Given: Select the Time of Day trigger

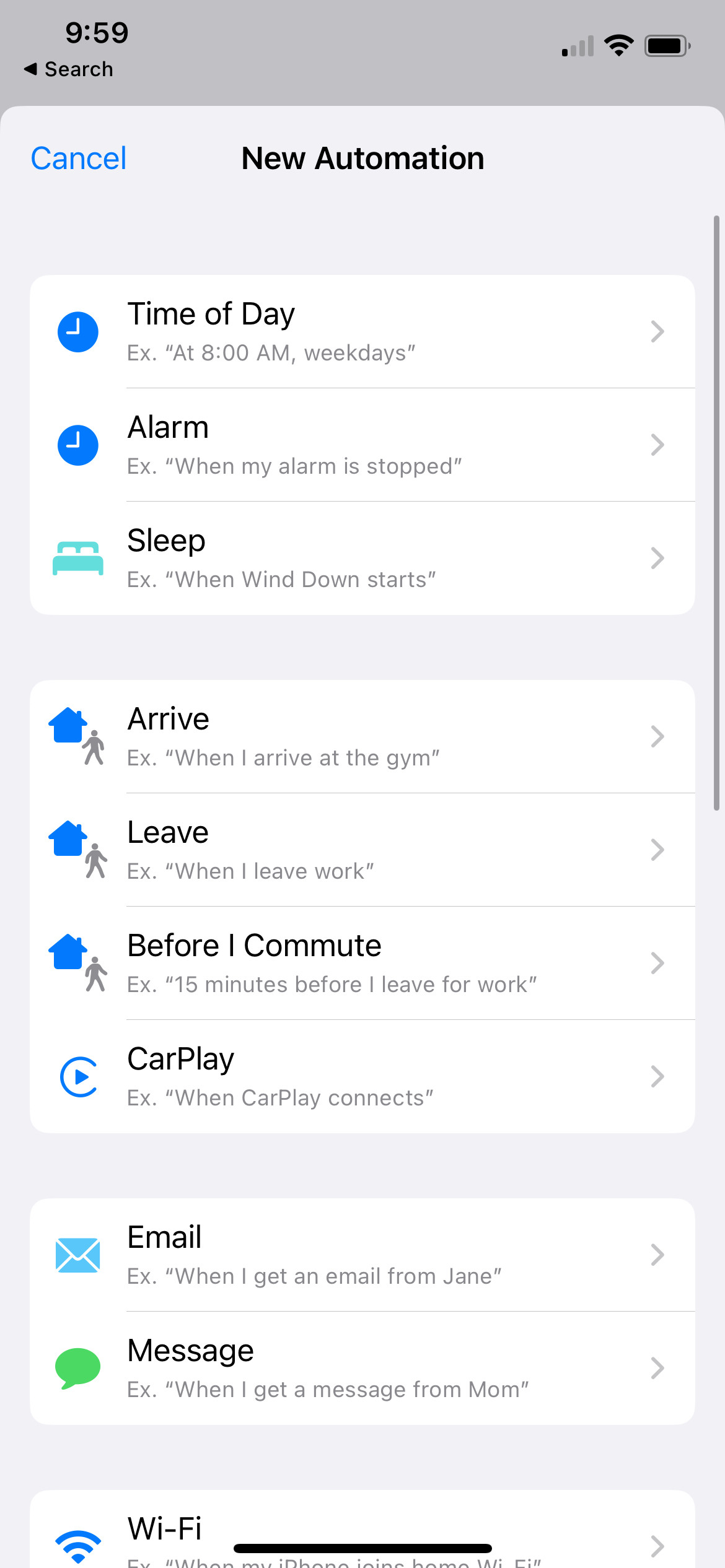Looking at the screenshot, I should pyautogui.click(x=362, y=332).
